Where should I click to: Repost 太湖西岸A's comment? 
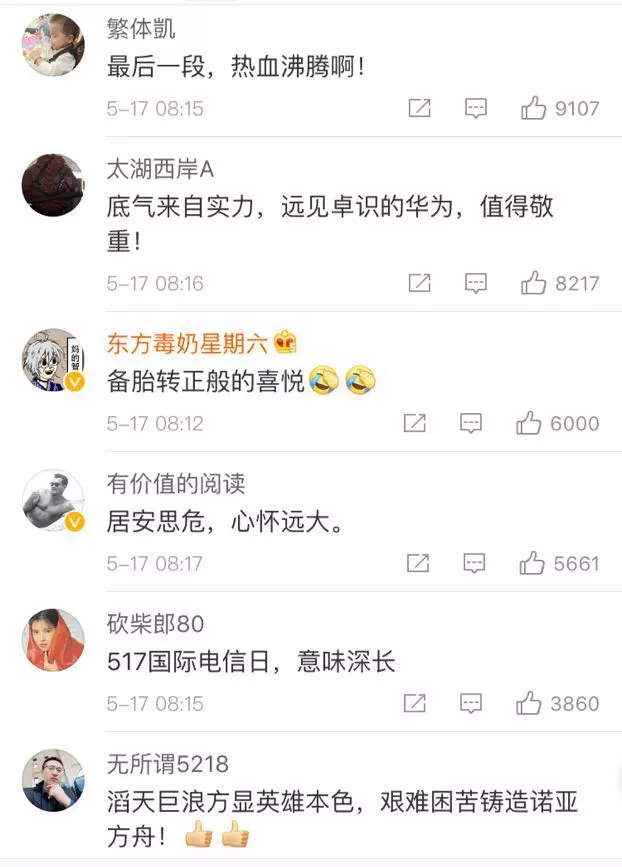tap(420, 283)
